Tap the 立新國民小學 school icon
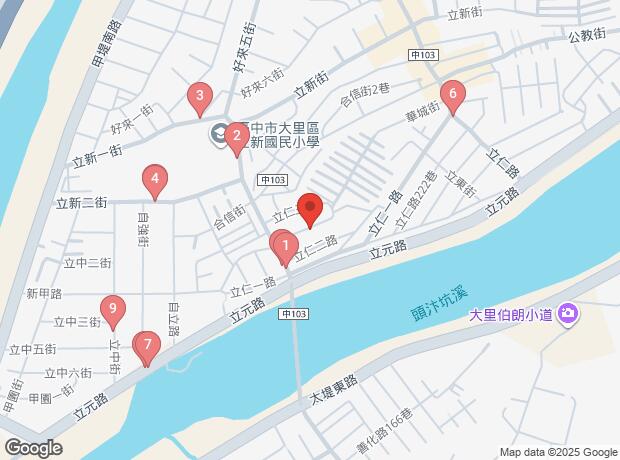The width and height of the screenshot is (620, 460). (x=218, y=134)
